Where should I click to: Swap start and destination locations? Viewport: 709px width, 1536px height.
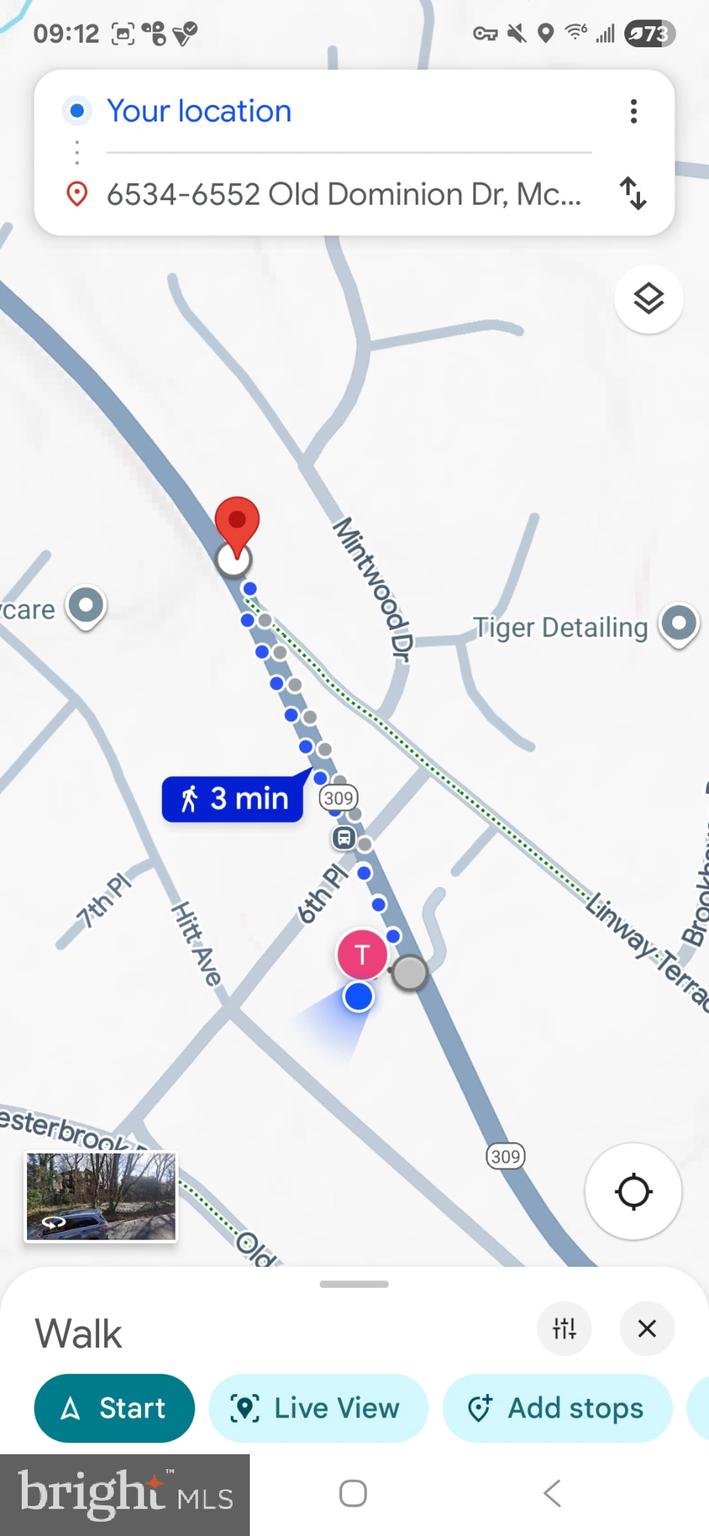(x=633, y=193)
